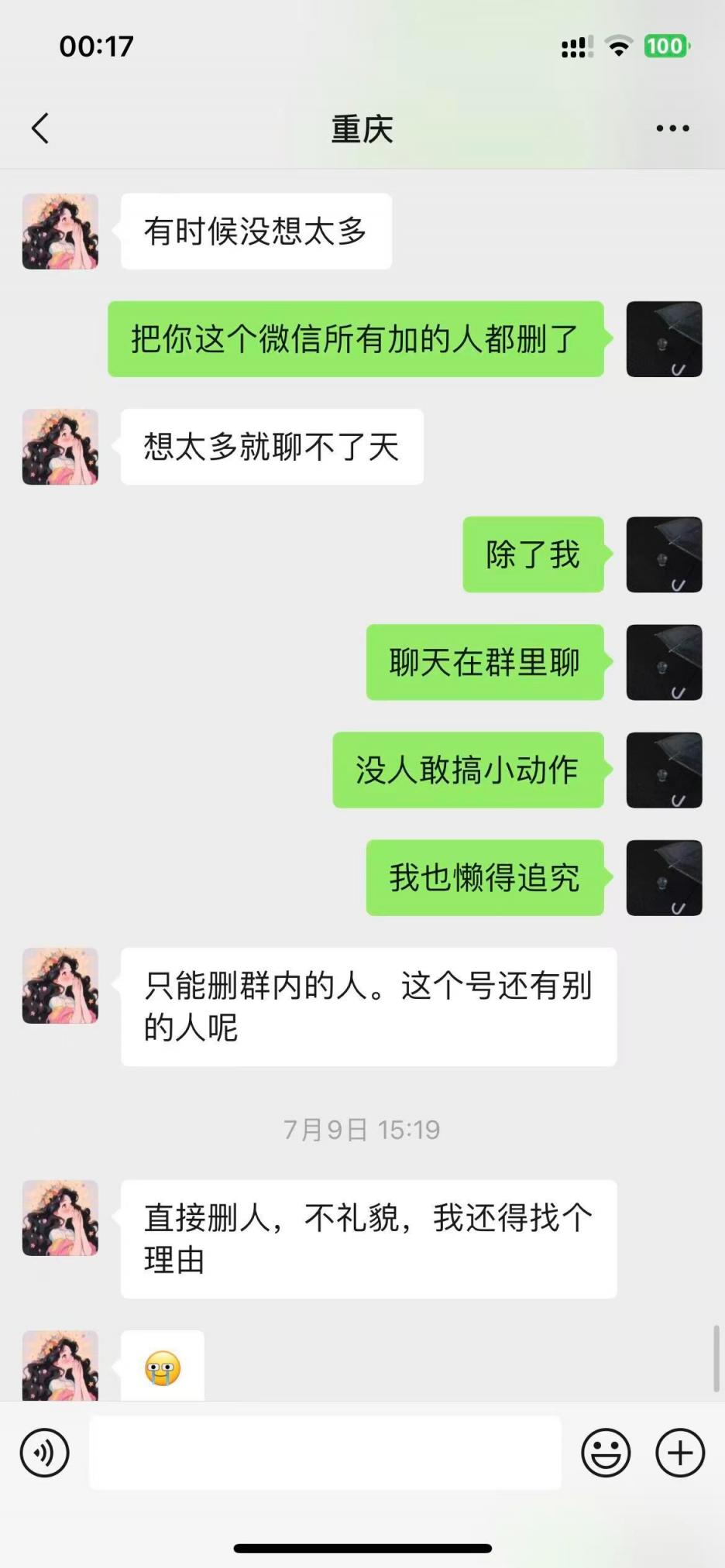The height and width of the screenshot is (1568, 725).
Task: Open the plus attachments menu
Action: click(680, 1453)
